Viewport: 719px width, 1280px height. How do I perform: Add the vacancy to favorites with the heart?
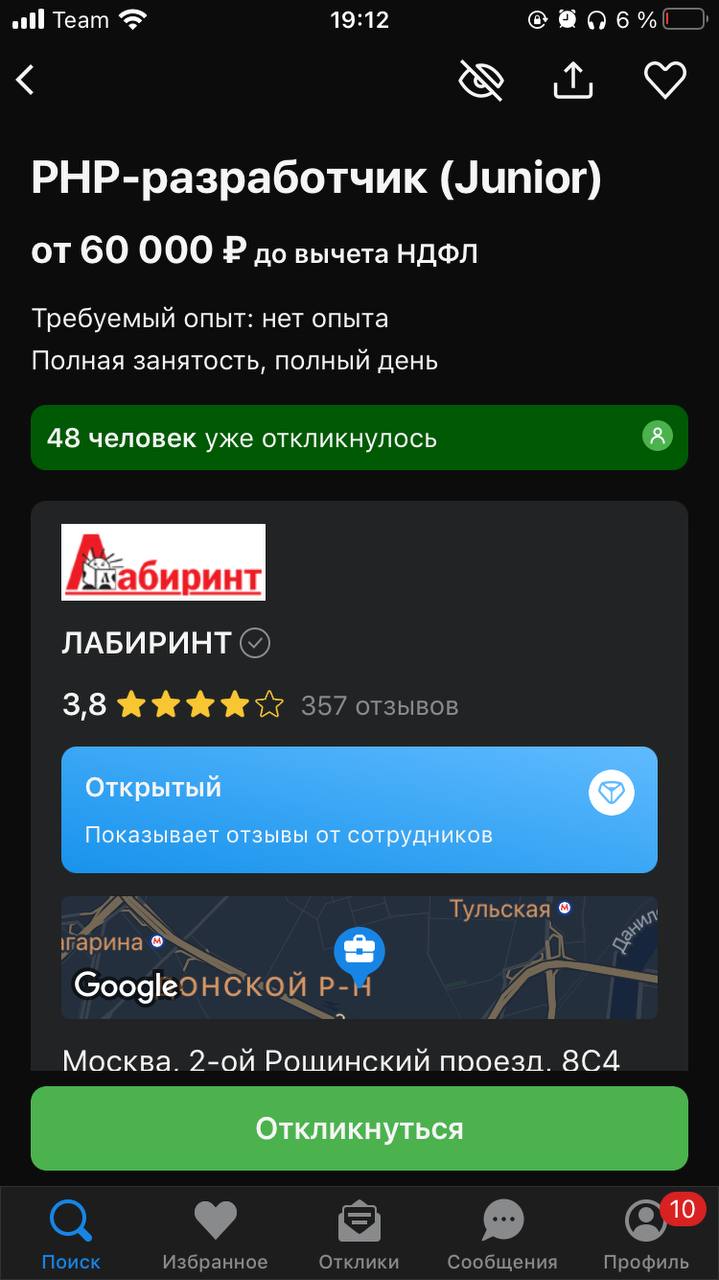[664, 80]
